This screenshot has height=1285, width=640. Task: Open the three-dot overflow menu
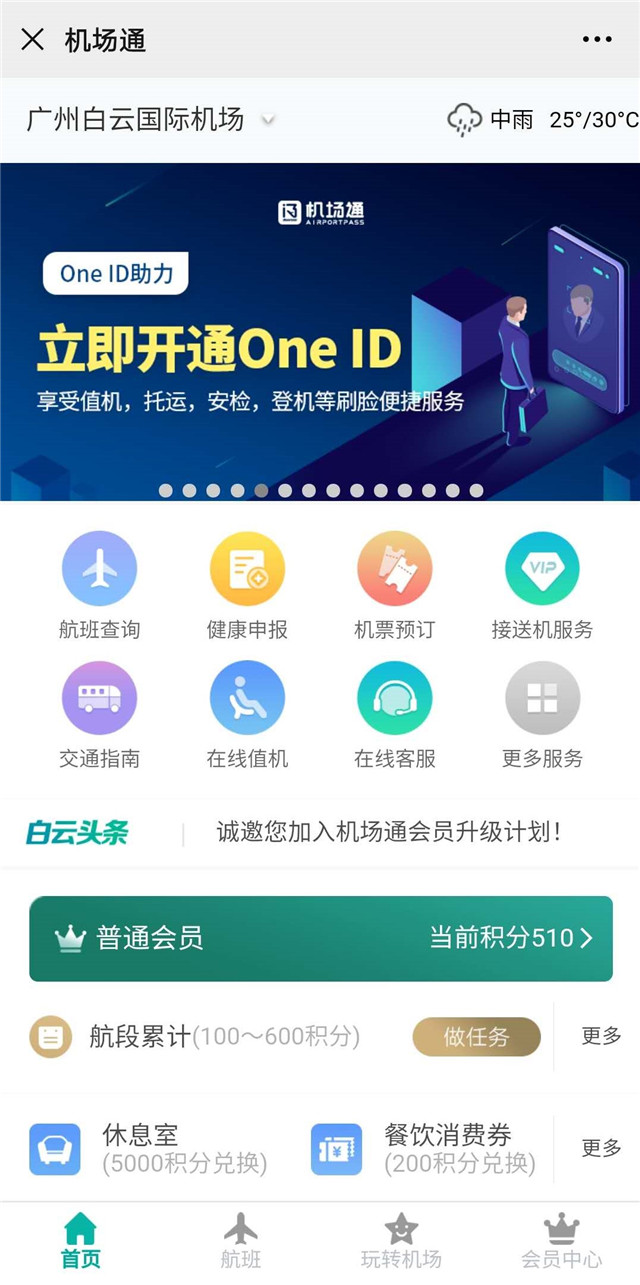(x=597, y=40)
